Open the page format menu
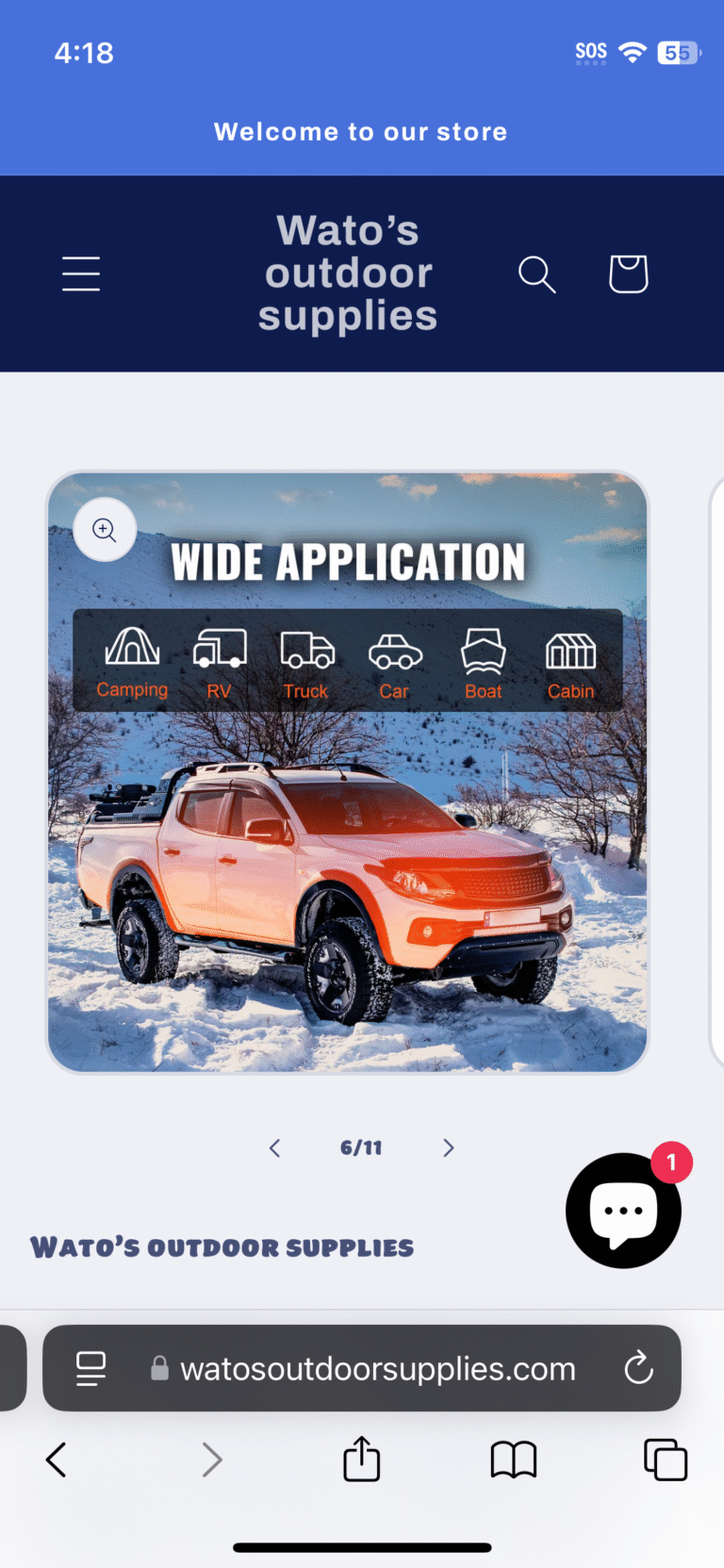The width and height of the screenshot is (724, 1568). (x=91, y=1368)
